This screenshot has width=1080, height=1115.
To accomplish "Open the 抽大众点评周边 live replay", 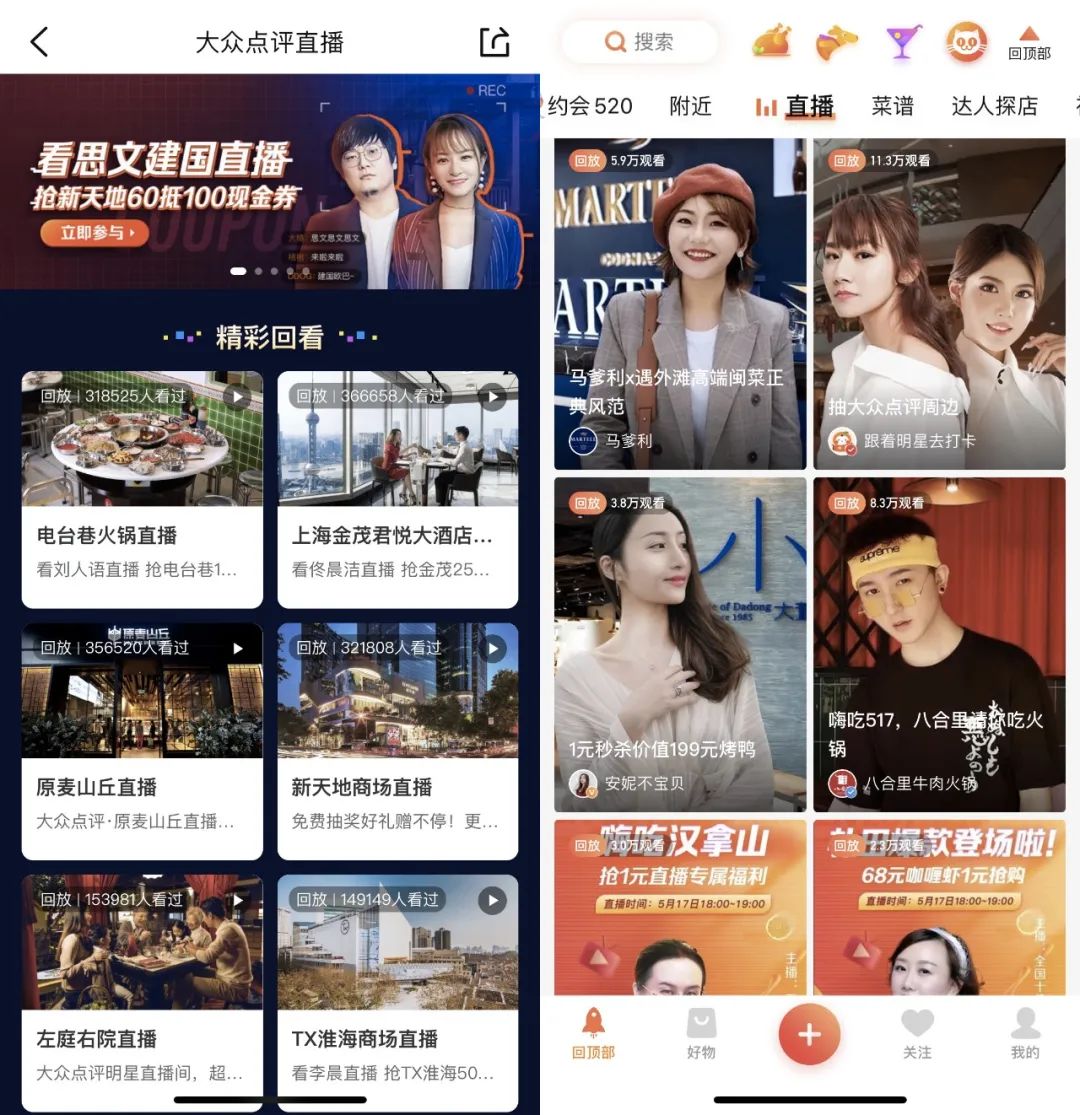I will [939, 304].
